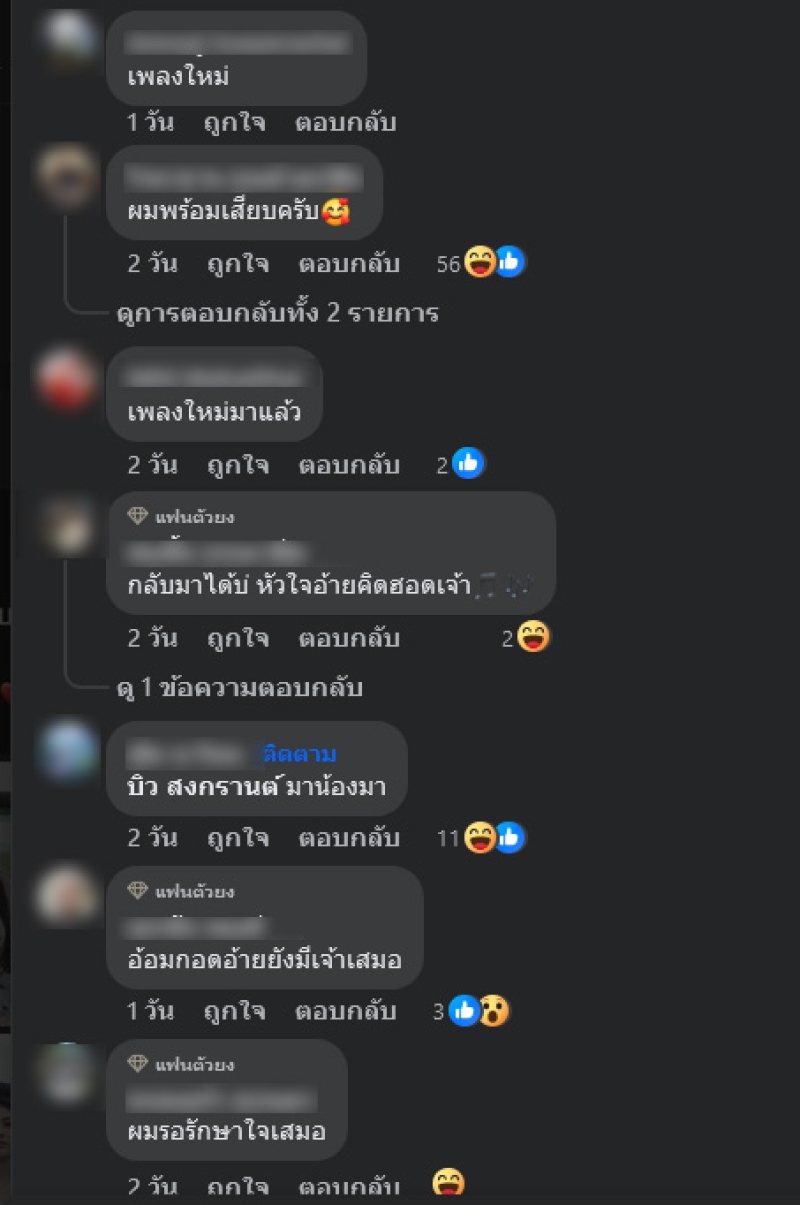Image resolution: width=800 pixels, height=1205 pixels.
Task: View reactions on 'บิว สงกรานต์ มาน้องมา' comment
Action: point(482,838)
